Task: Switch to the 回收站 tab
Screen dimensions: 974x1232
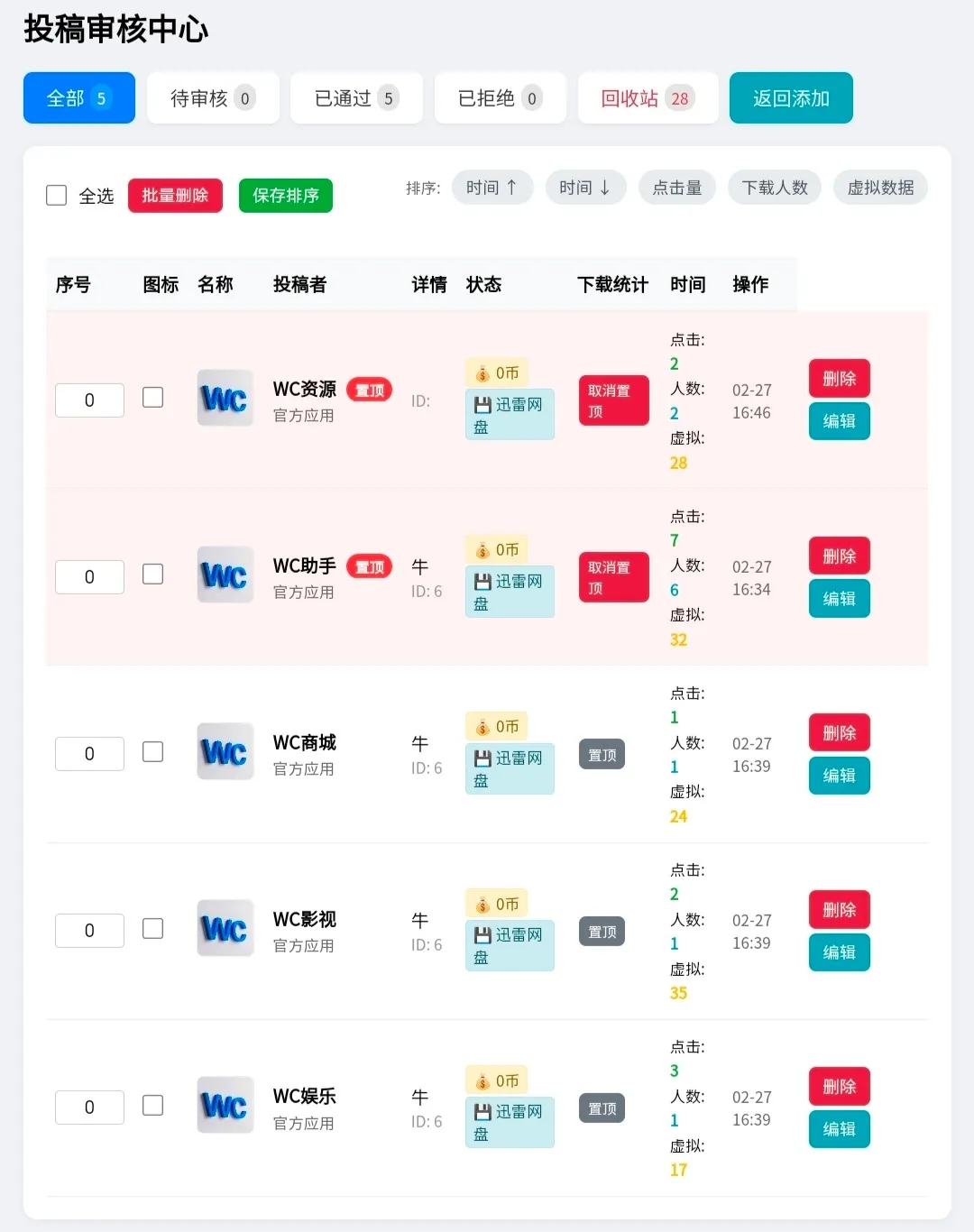Action: [648, 97]
